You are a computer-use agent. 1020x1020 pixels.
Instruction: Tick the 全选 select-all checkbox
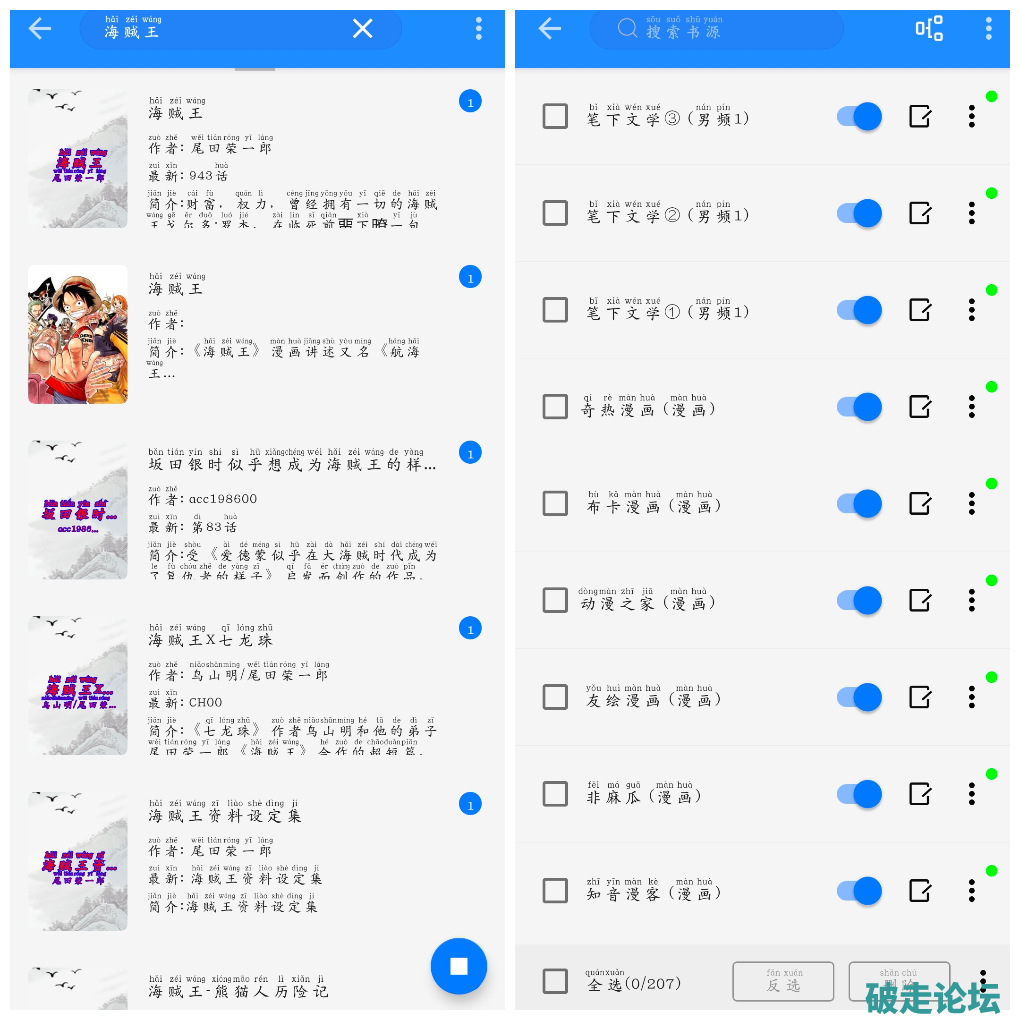click(555, 981)
